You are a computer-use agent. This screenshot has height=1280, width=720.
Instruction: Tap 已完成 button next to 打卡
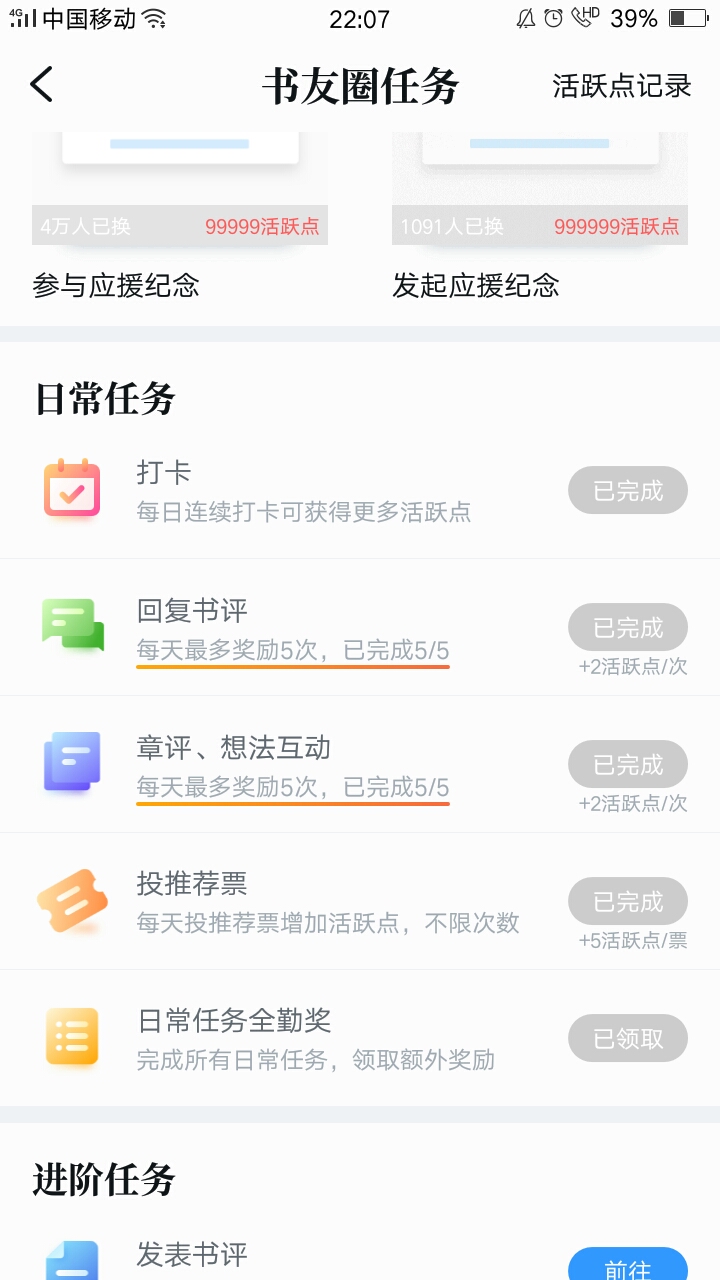(628, 491)
